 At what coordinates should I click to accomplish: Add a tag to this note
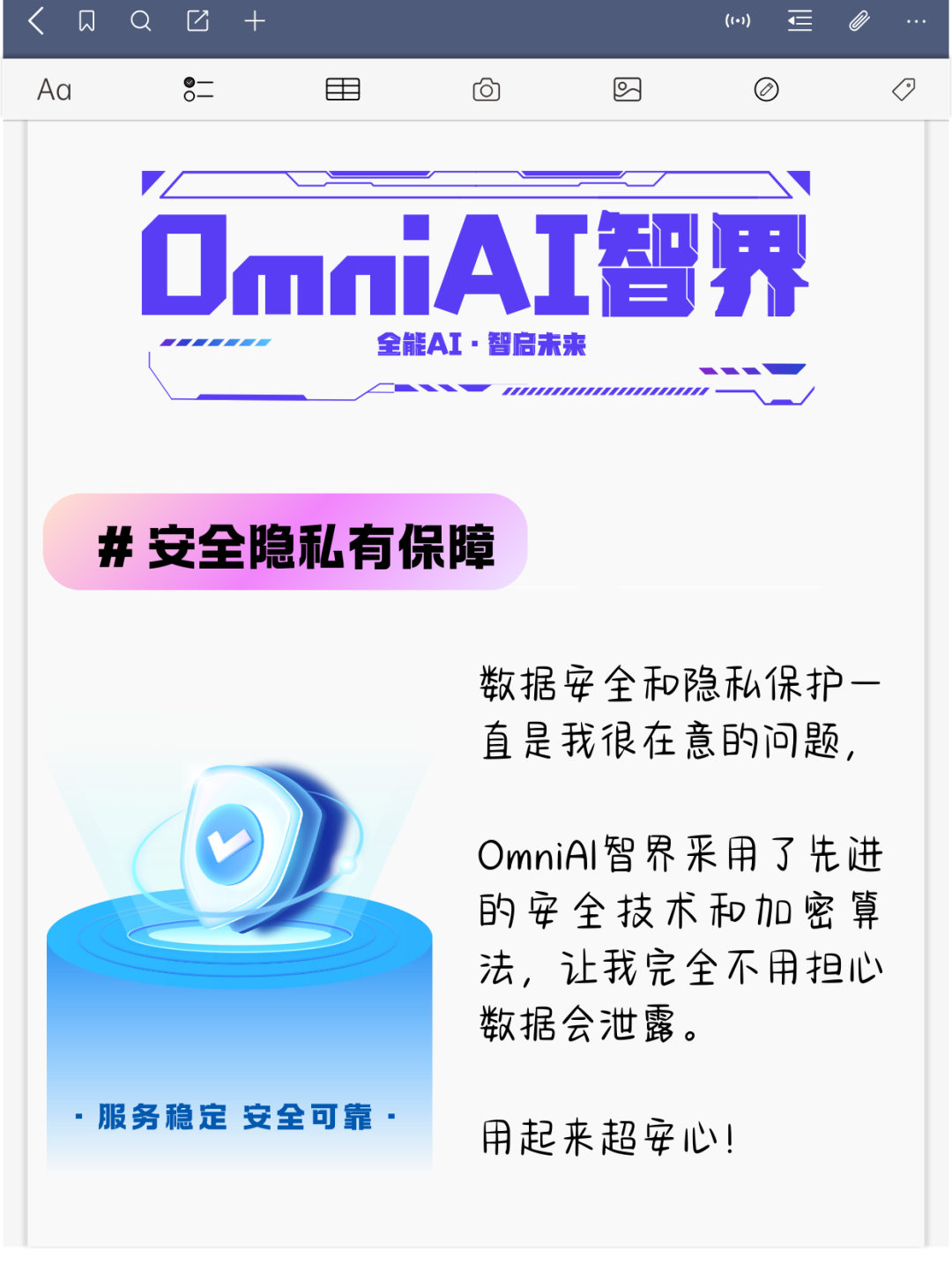(904, 90)
